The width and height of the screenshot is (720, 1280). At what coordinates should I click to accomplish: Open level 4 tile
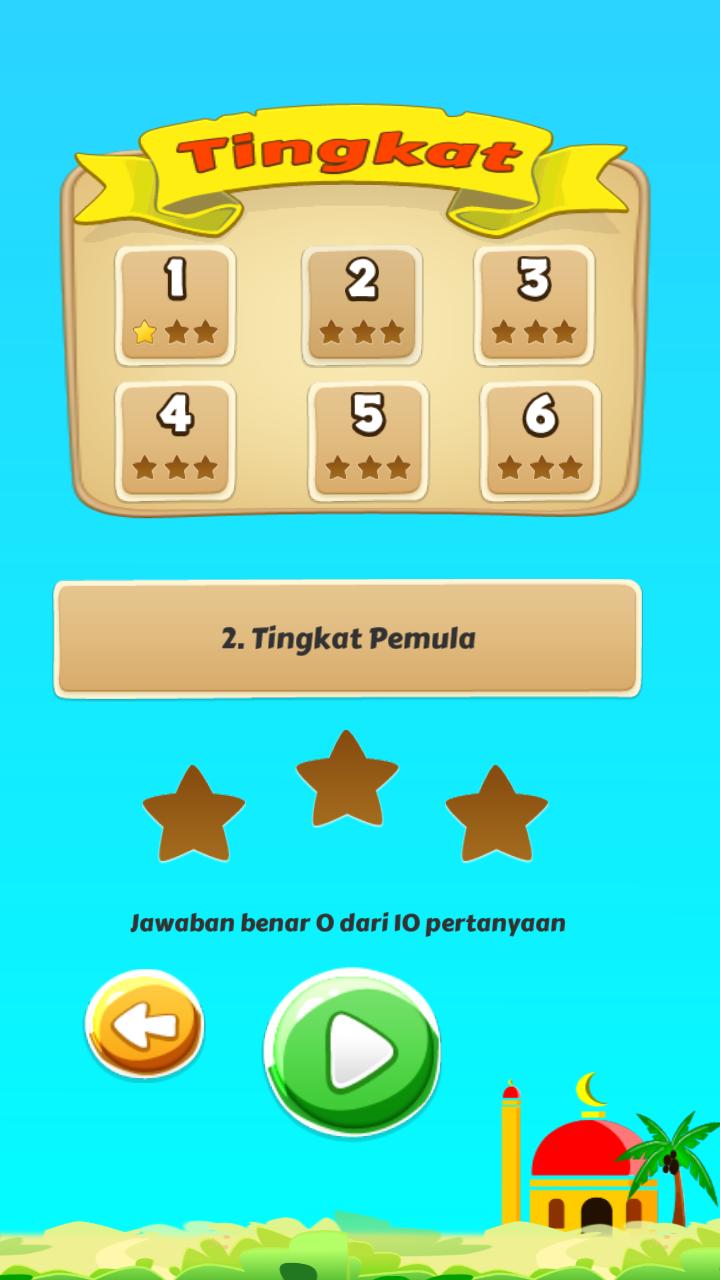[x=175, y=440]
